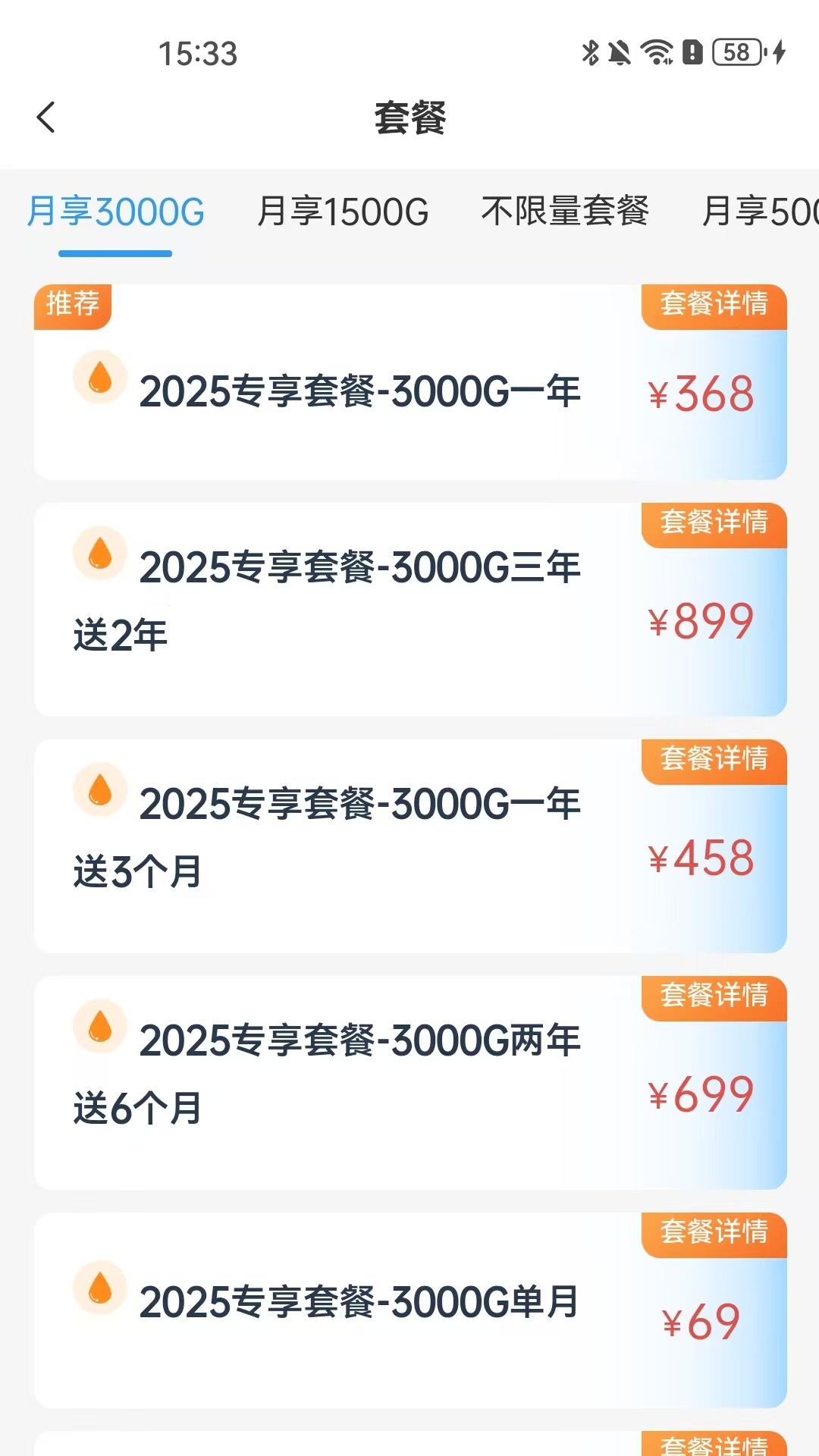Switch to the 月享1500G tab

[341, 213]
